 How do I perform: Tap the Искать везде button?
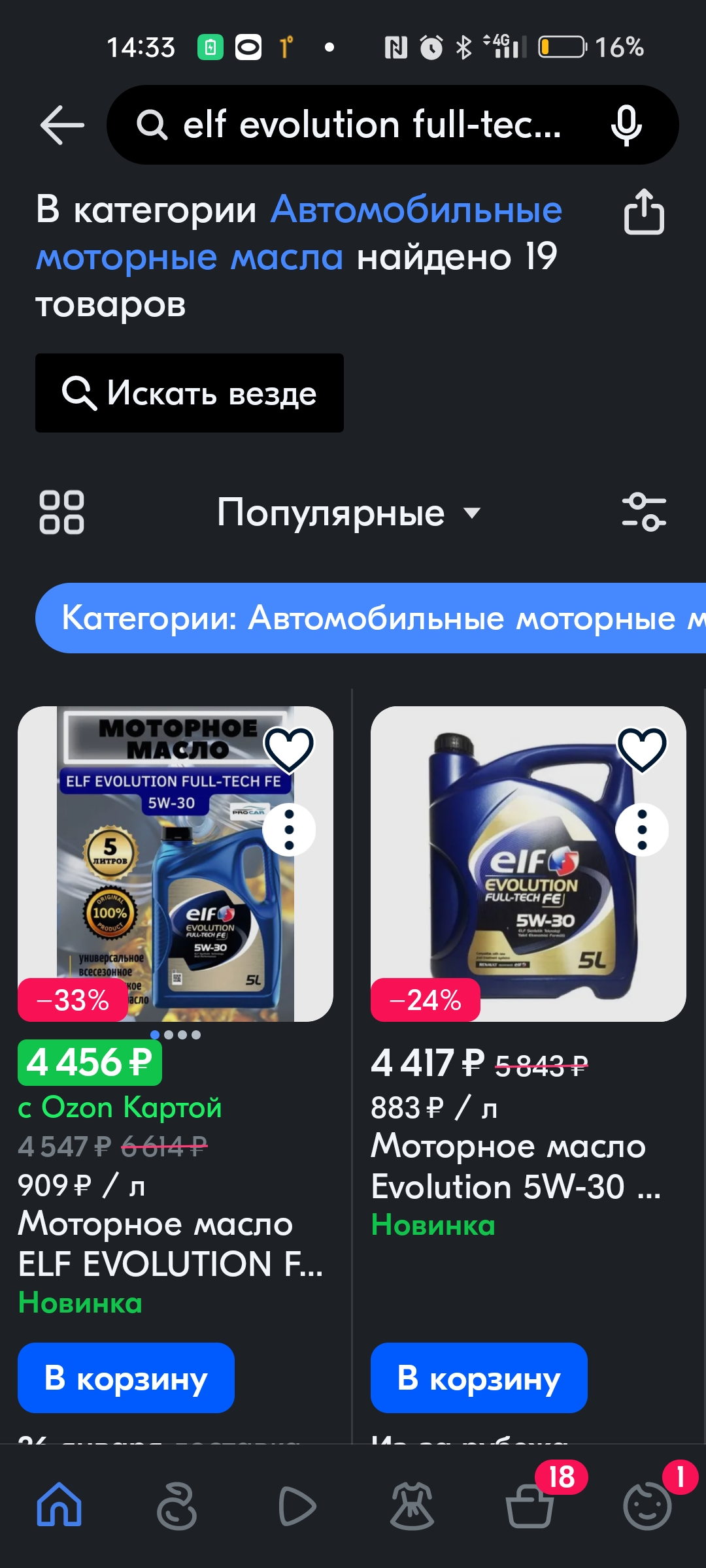190,393
